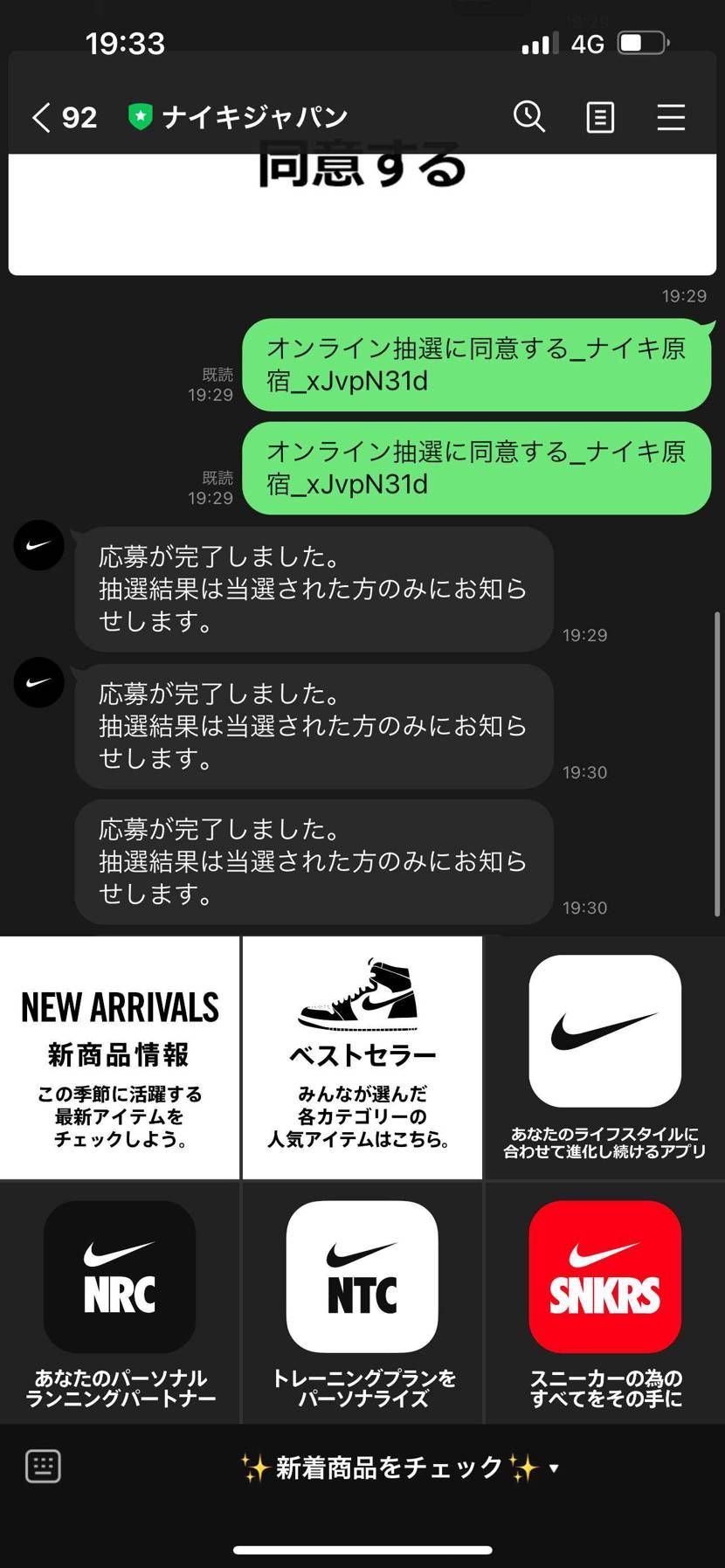Open the hamburger menu in the header

pyautogui.click(x=670, y=116)
